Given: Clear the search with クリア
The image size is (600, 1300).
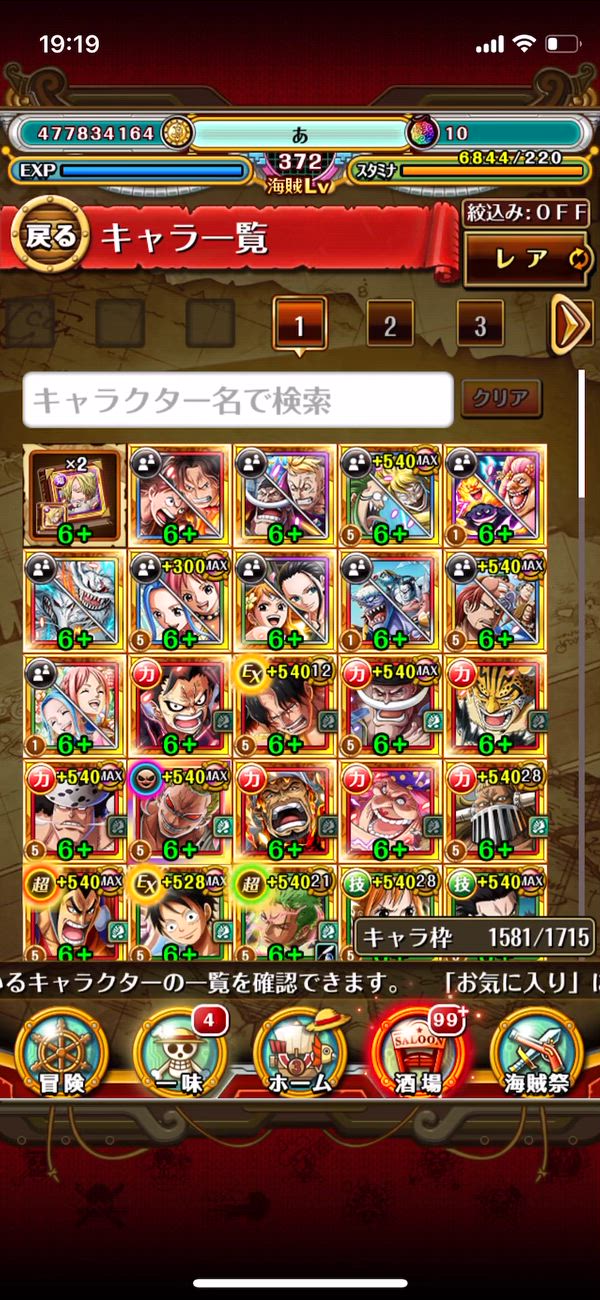Looking at the screenshot, I should tap(500, 398).
